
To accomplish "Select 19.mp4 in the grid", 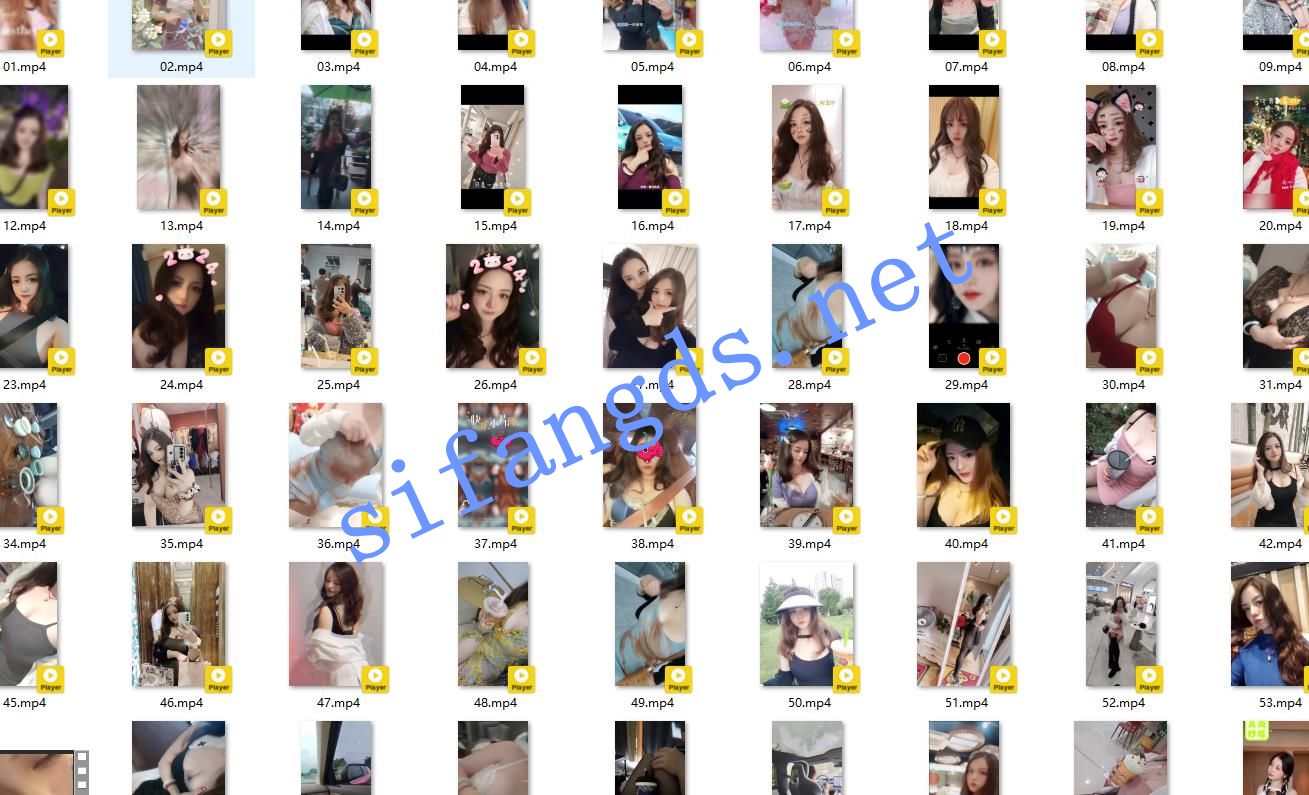I will [1122, 148].
